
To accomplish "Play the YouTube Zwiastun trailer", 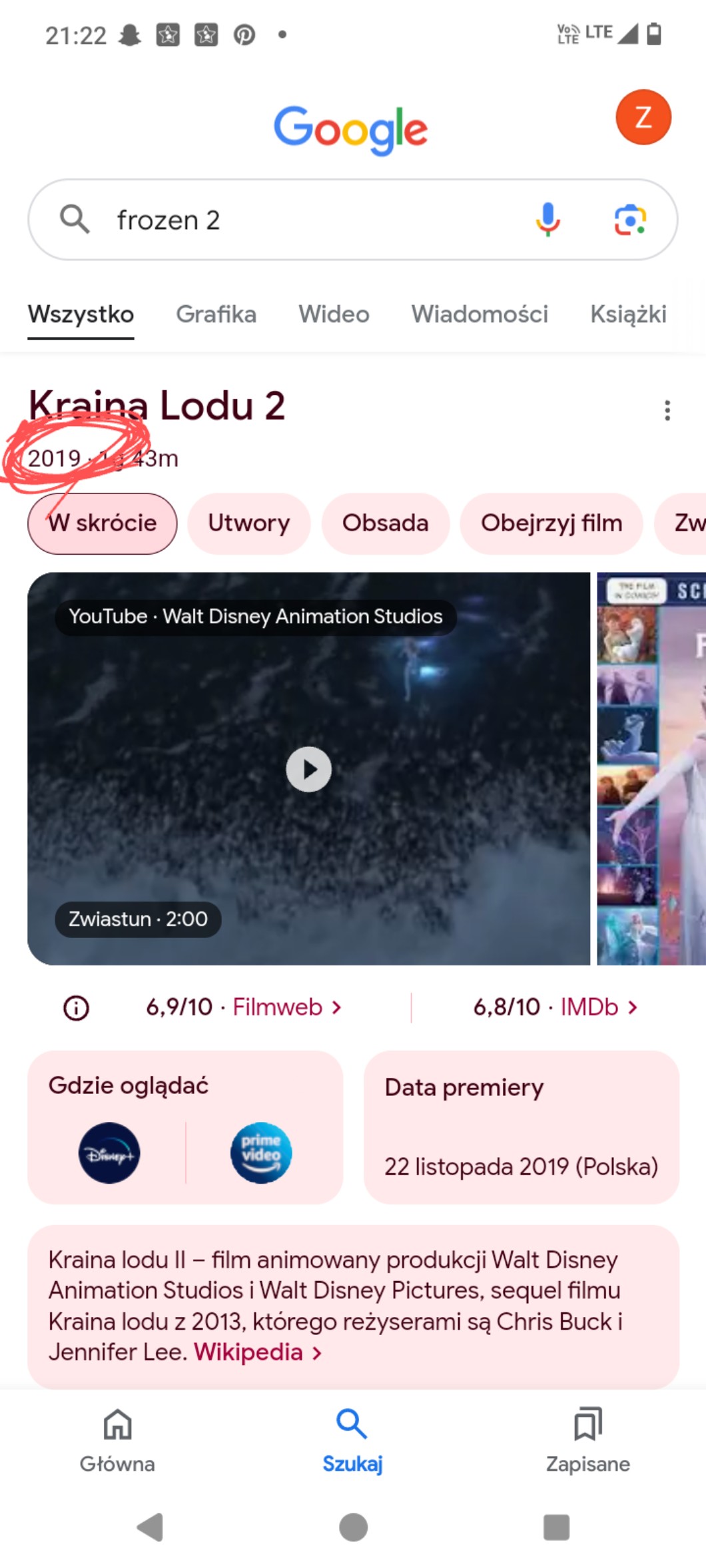I will [308, 769].
